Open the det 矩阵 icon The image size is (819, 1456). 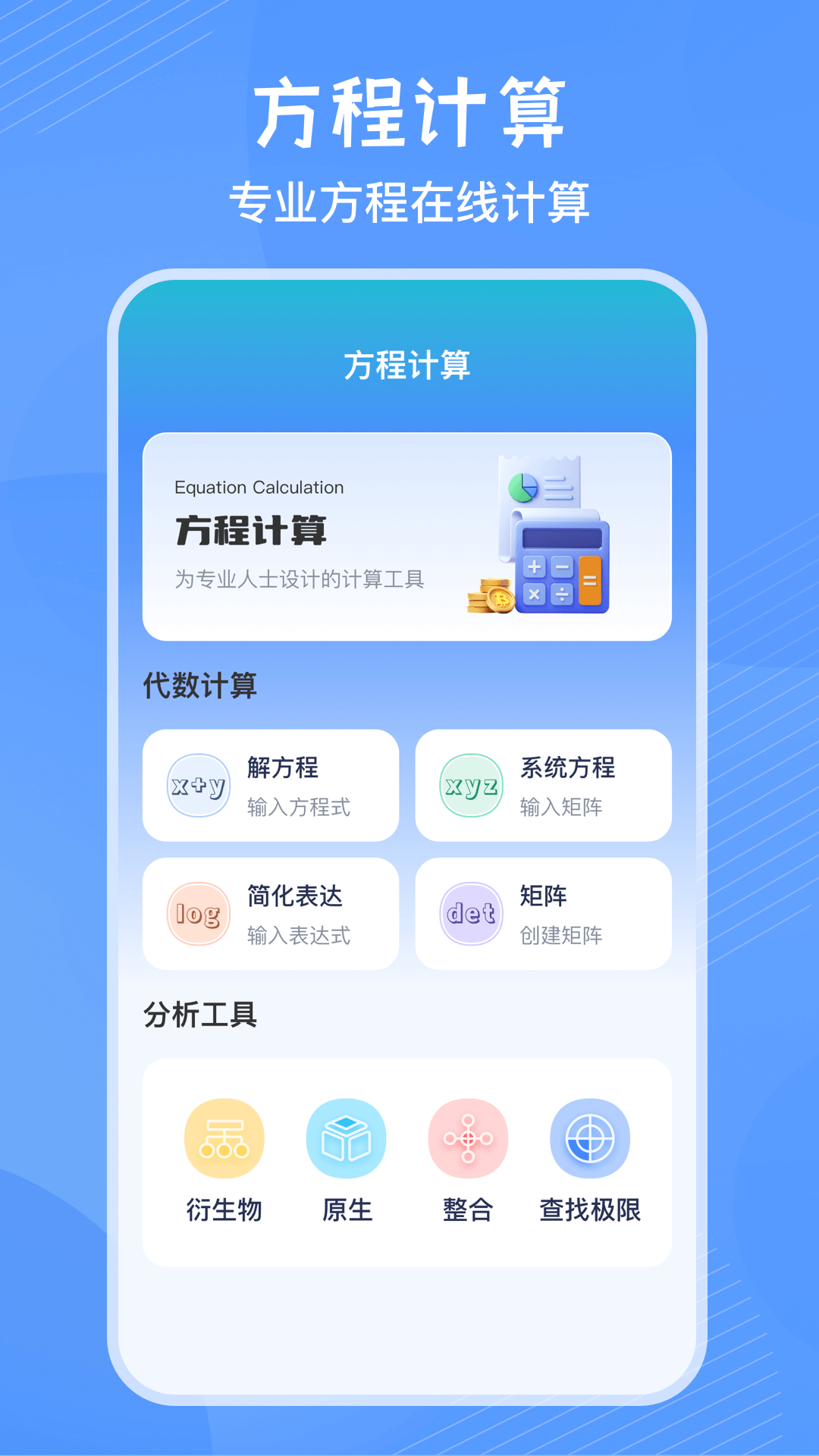[470, 914]
